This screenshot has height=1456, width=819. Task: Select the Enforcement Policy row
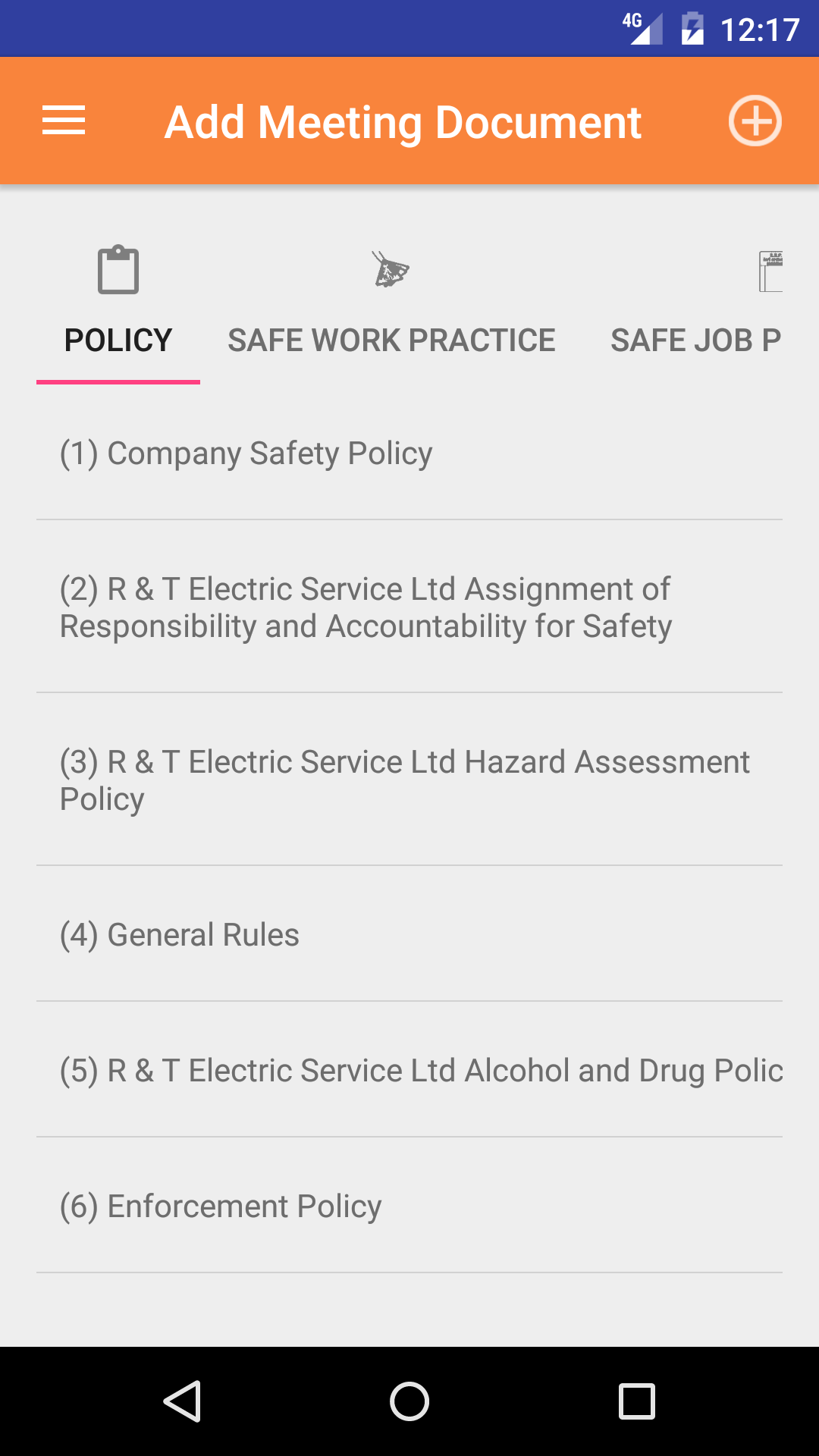[409, 1207]
